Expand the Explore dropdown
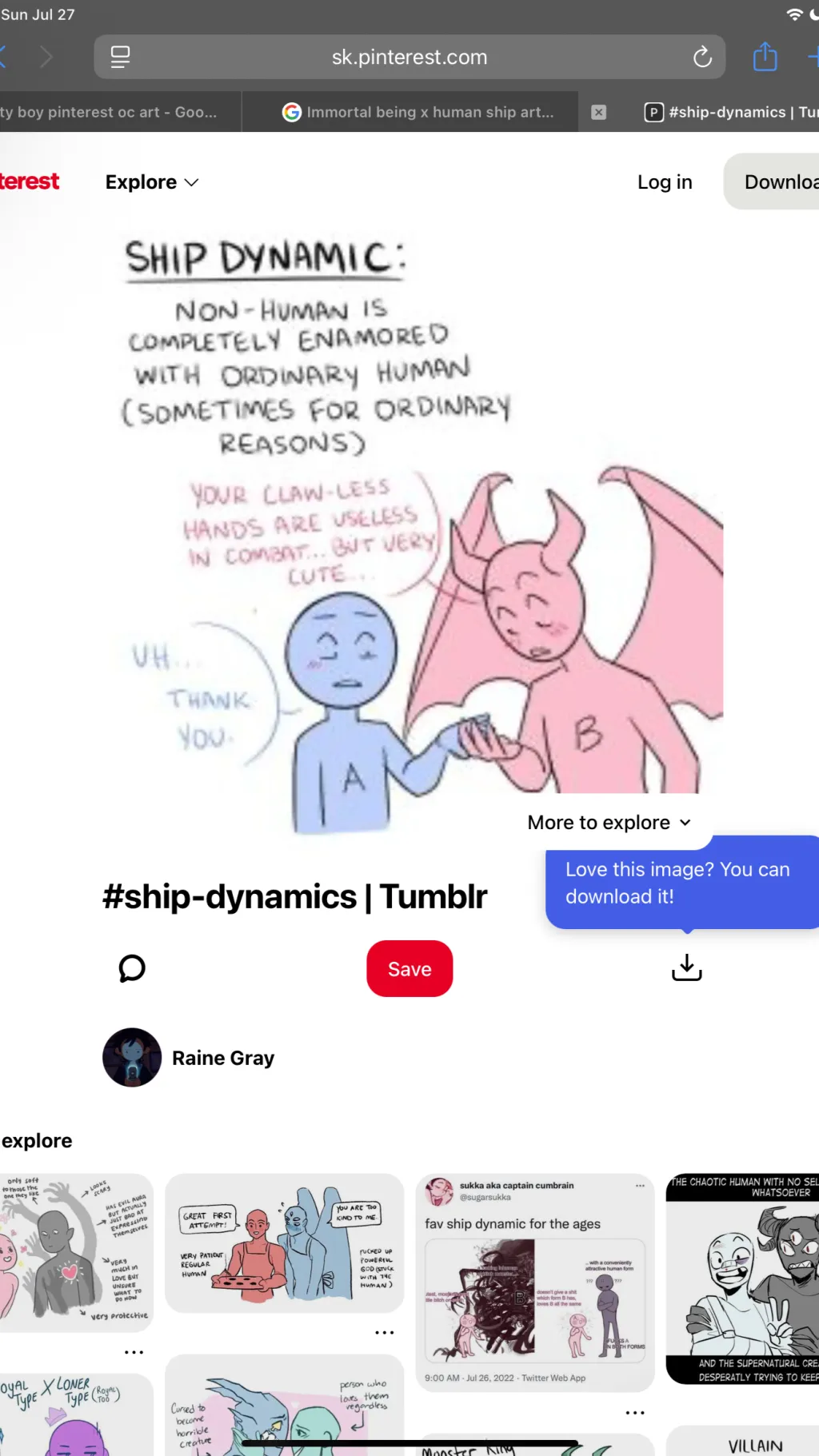This screenshot has width=819, height=1456. (152, 182)
